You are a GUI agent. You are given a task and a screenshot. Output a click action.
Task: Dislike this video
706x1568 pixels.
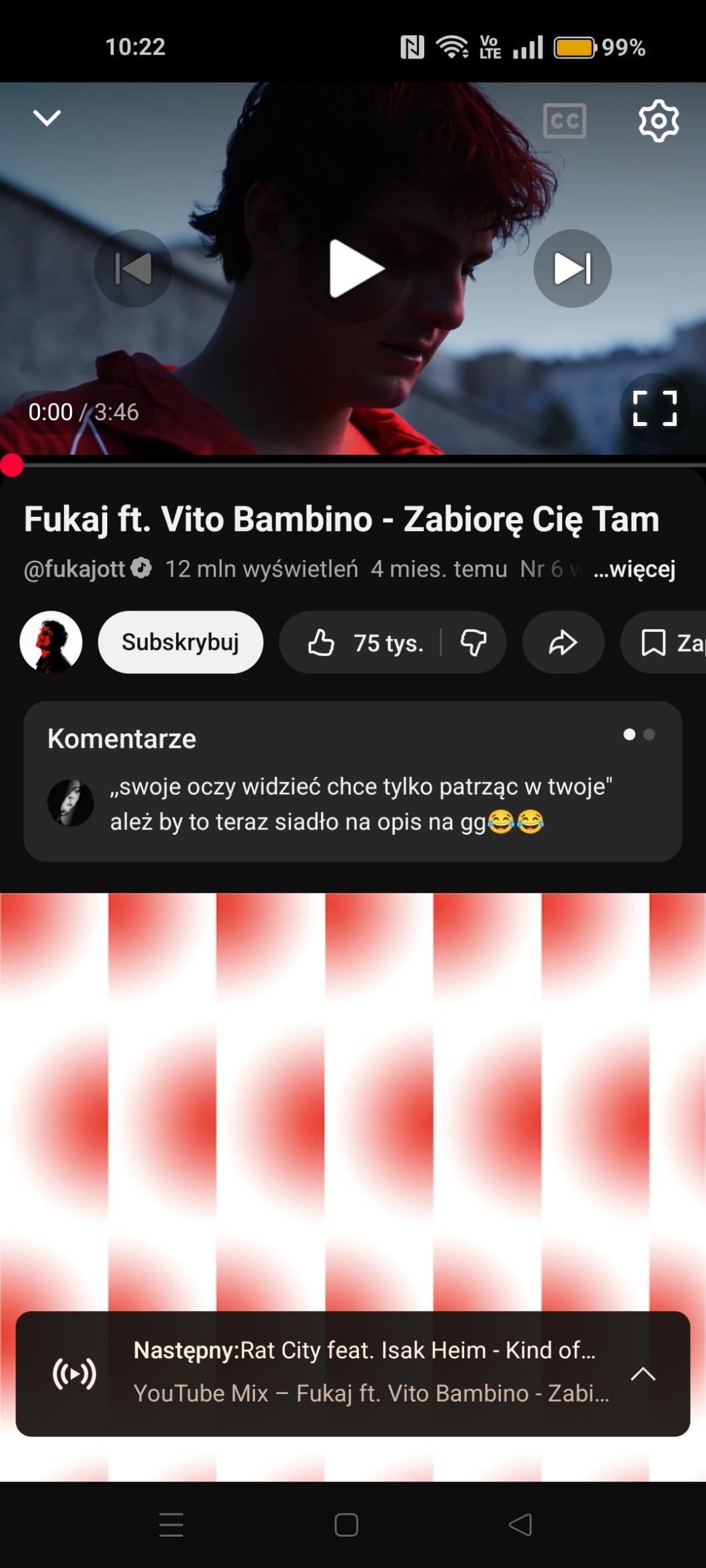click(x=474, y=643)
